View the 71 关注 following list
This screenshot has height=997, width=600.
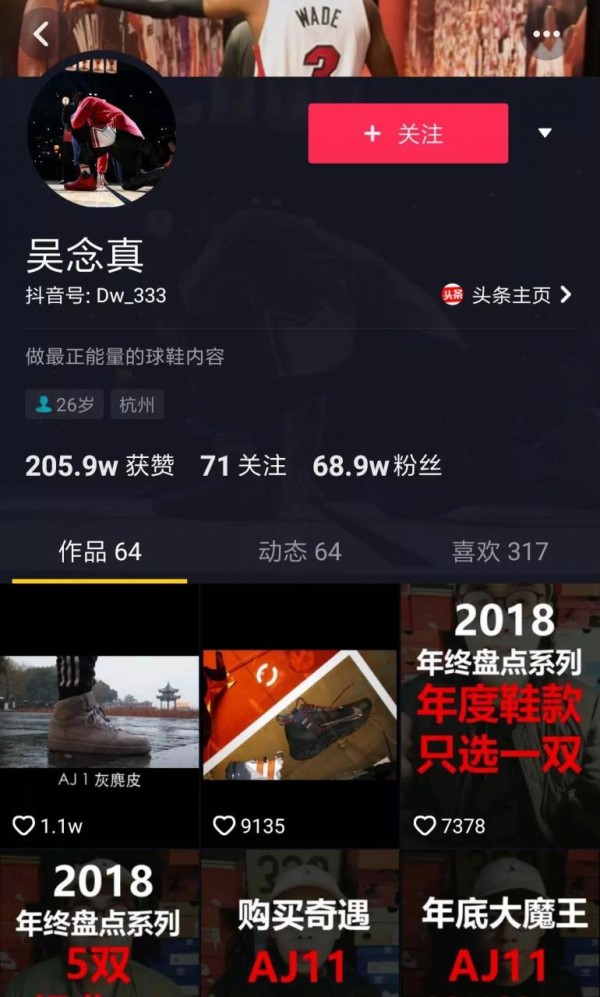[243, 465]
